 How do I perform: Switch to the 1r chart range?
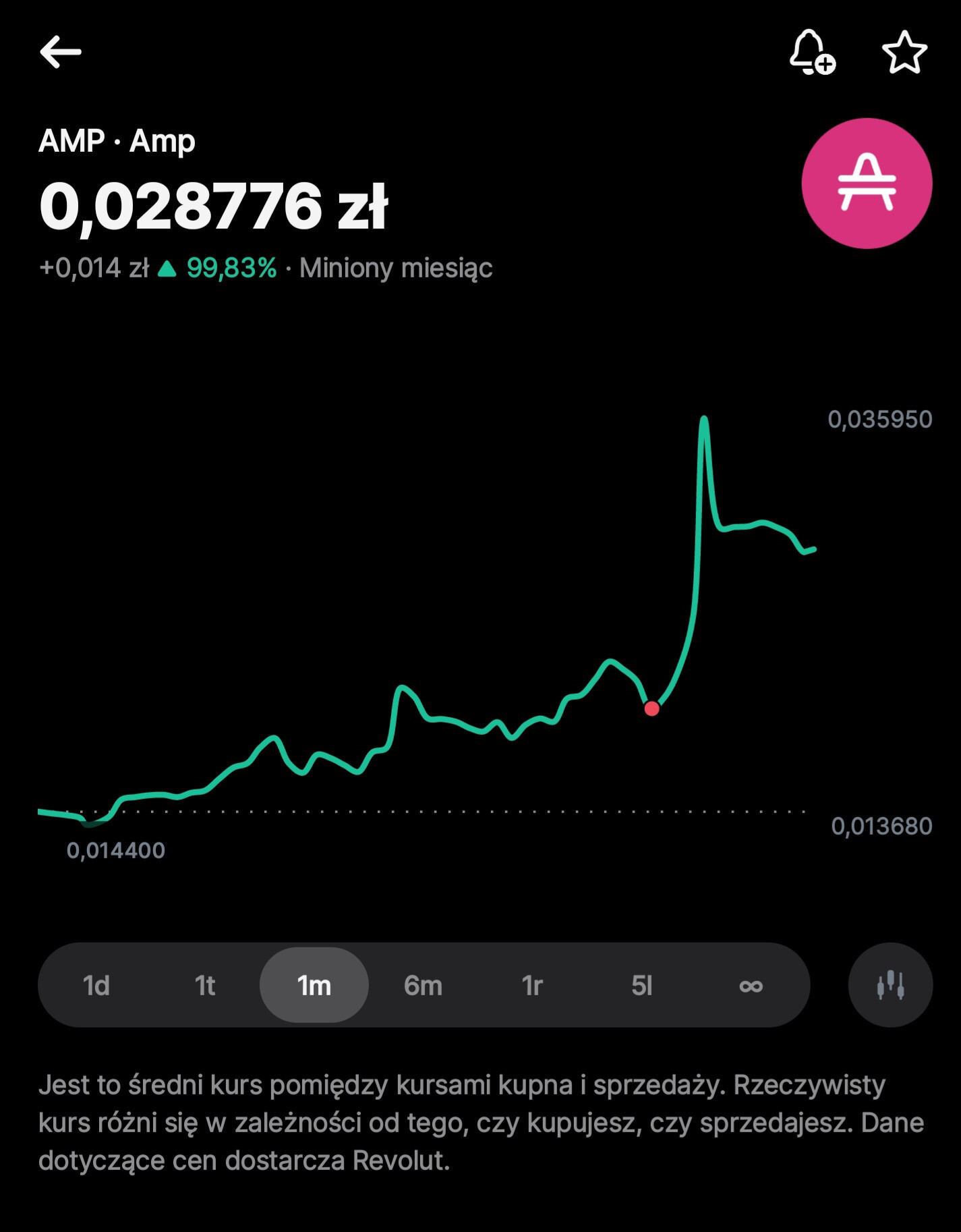532,986
